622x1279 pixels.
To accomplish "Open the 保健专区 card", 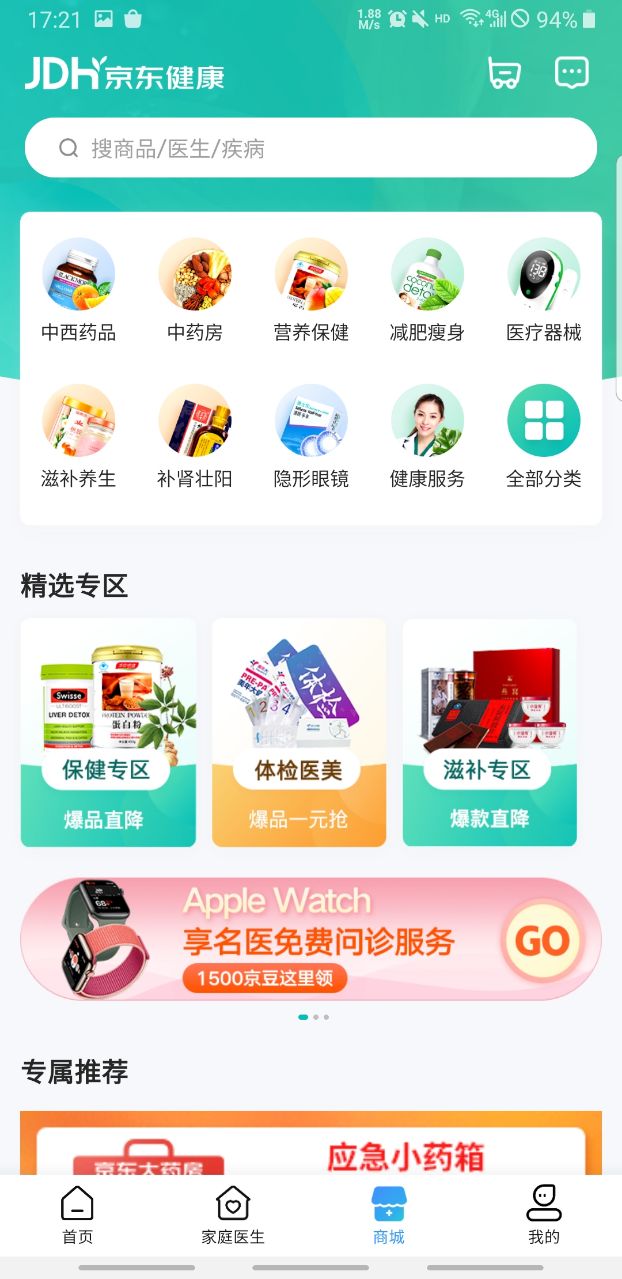I will pyautogui.click(x=108, y=732).
